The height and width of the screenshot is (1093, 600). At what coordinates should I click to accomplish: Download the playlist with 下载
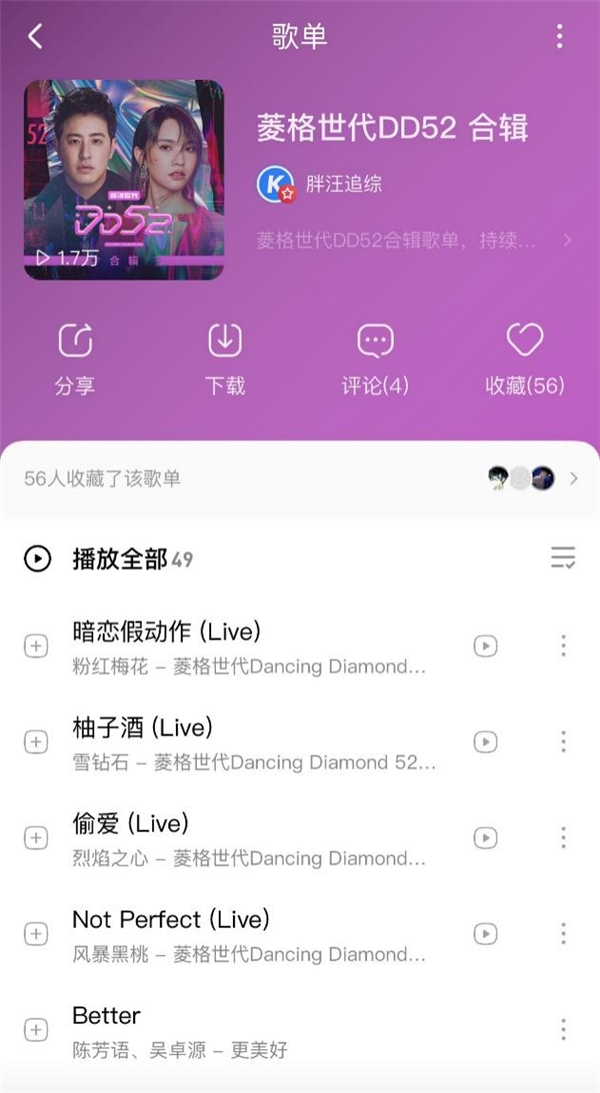225,358
